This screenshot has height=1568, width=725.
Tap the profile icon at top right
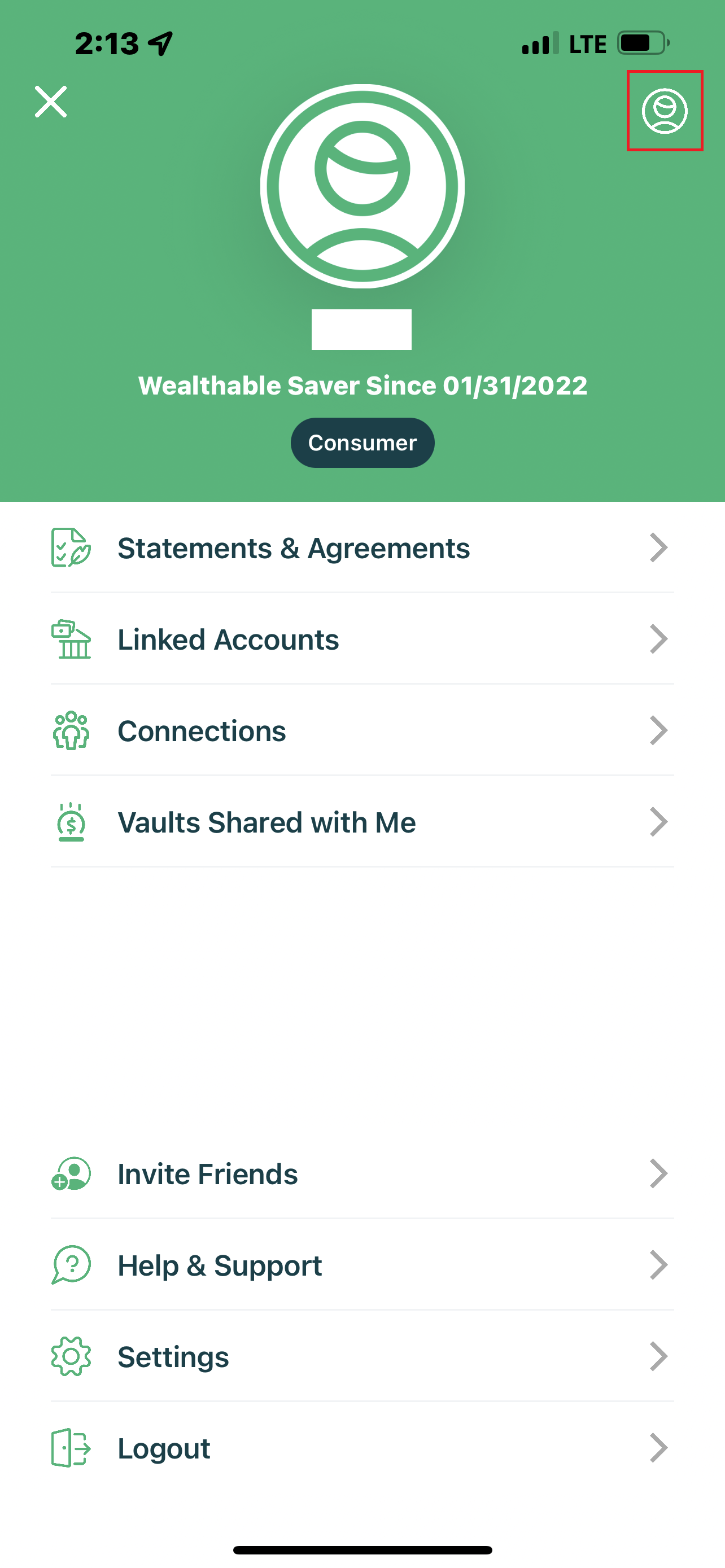click(x=665, y=111)
